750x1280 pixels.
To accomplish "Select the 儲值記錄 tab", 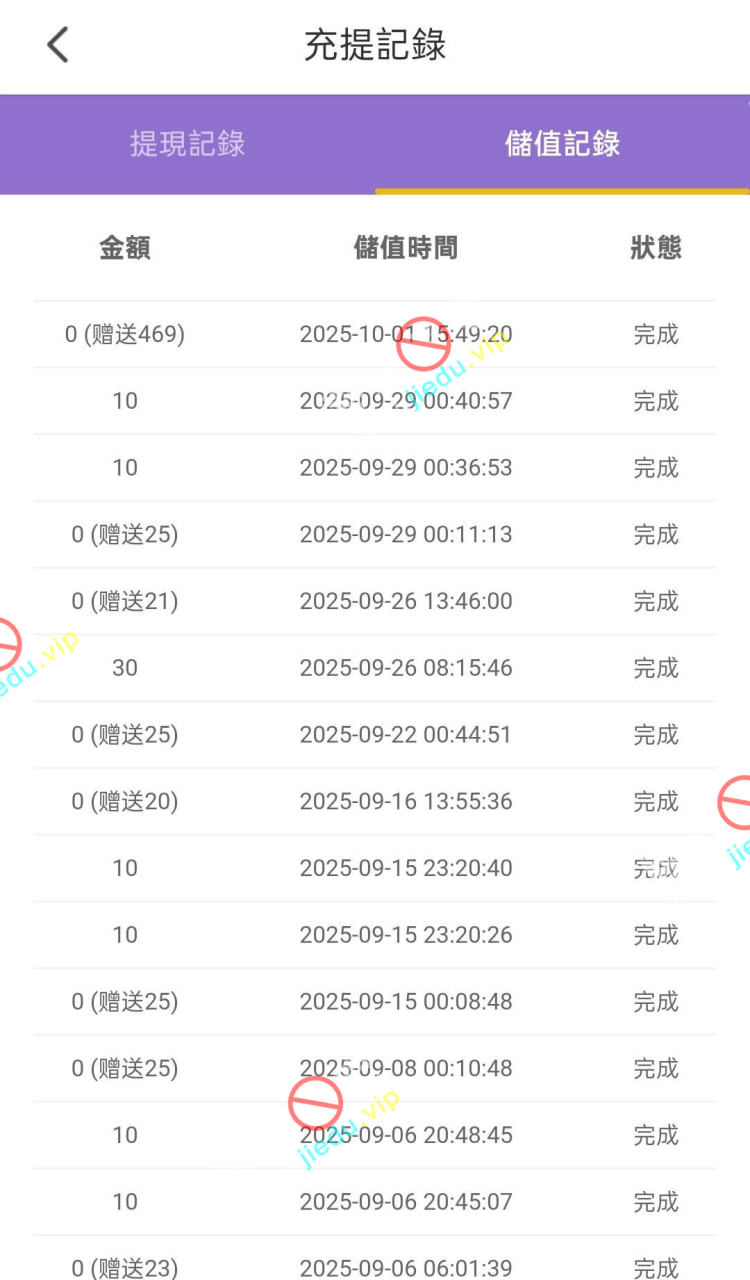I will tap(562, 144).
